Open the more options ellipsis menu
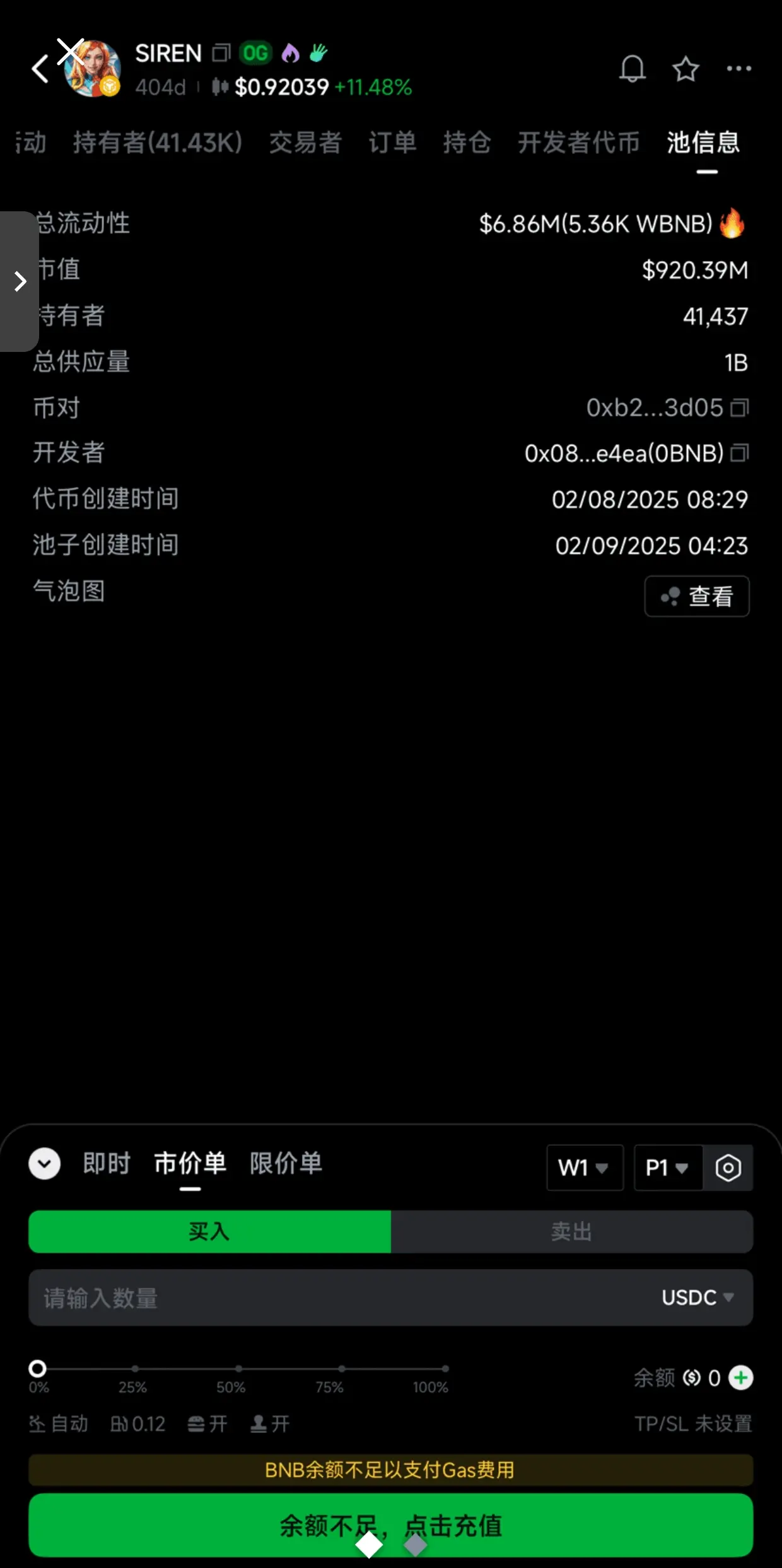This screenshot has width=782, height=1568. tap(737, 69)
